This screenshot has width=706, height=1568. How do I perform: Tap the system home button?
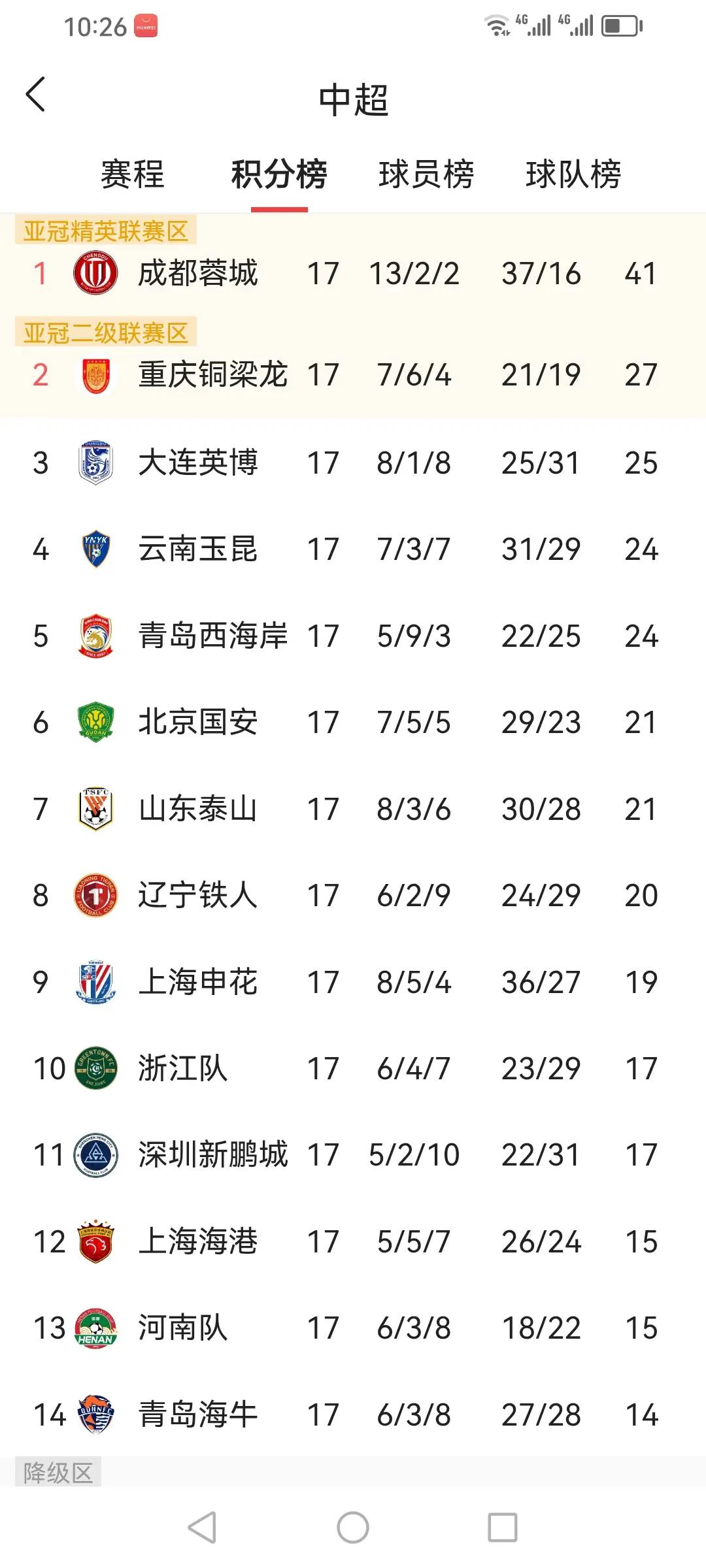coord(353,1527)
